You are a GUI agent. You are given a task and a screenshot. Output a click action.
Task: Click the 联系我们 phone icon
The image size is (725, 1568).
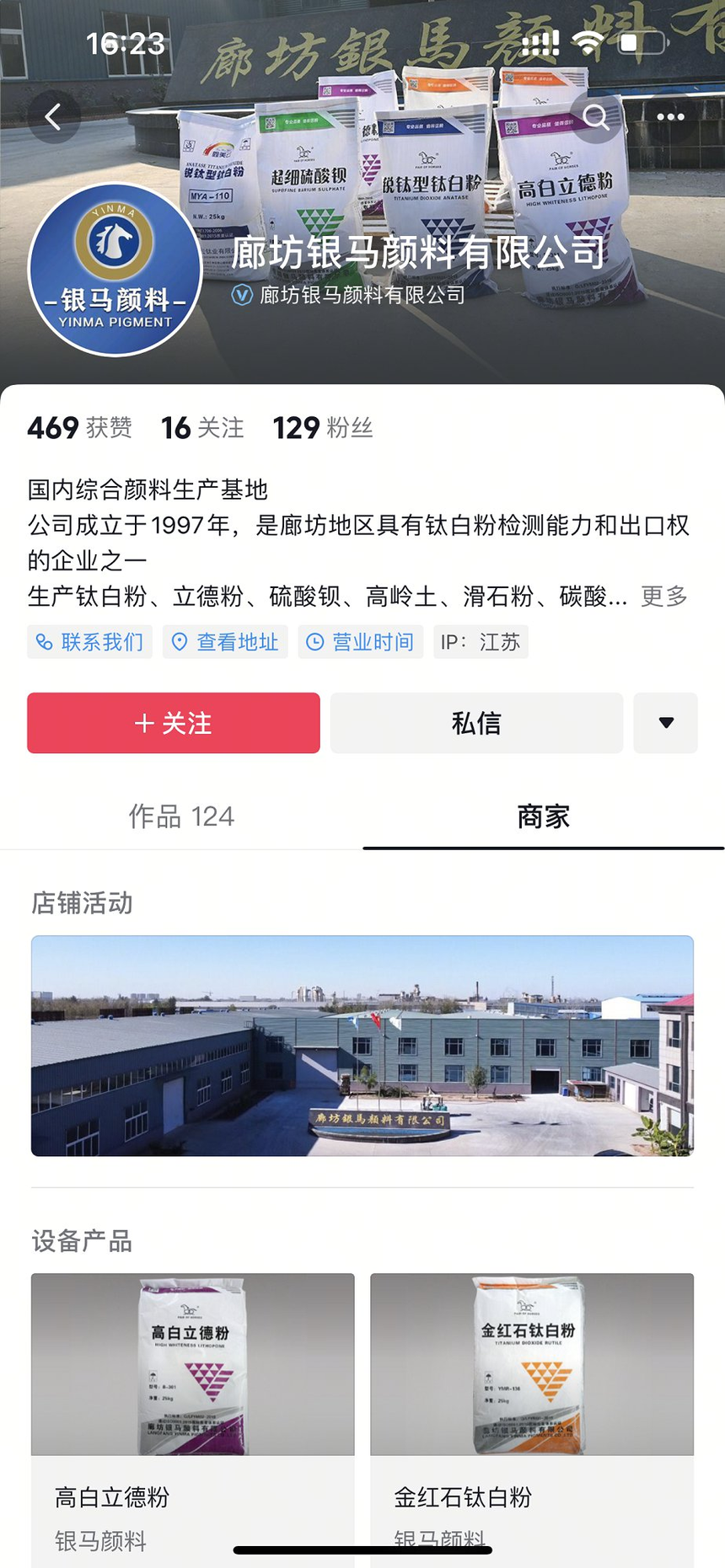pyautogui.click(x=46, y=642)
